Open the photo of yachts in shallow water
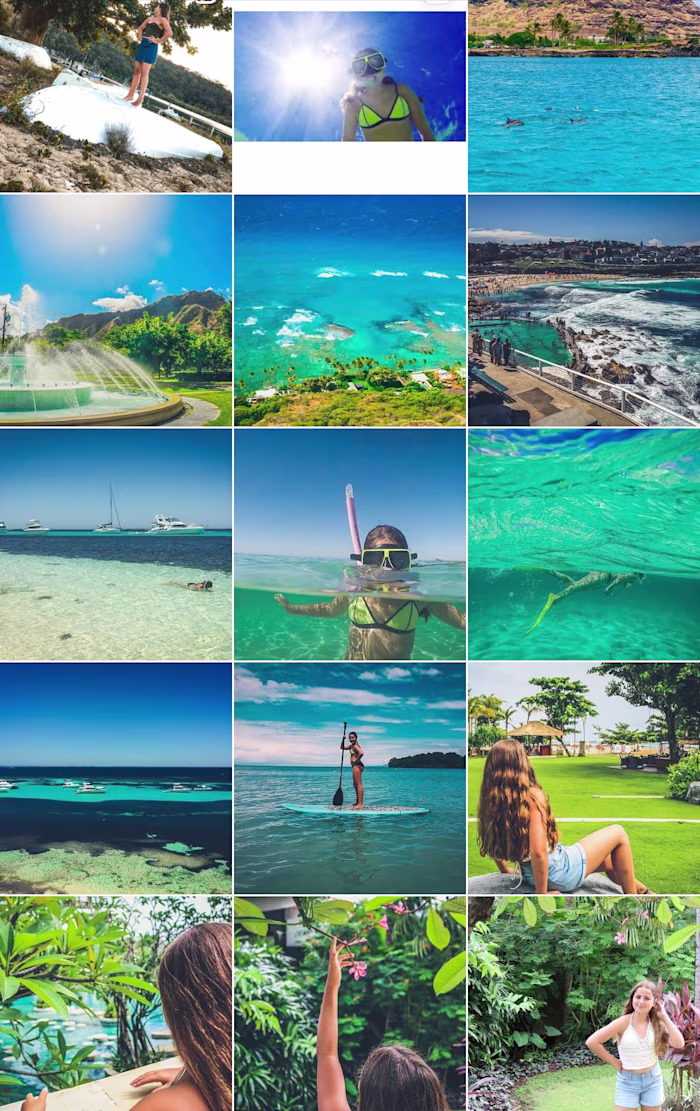 tap(115, 545)
